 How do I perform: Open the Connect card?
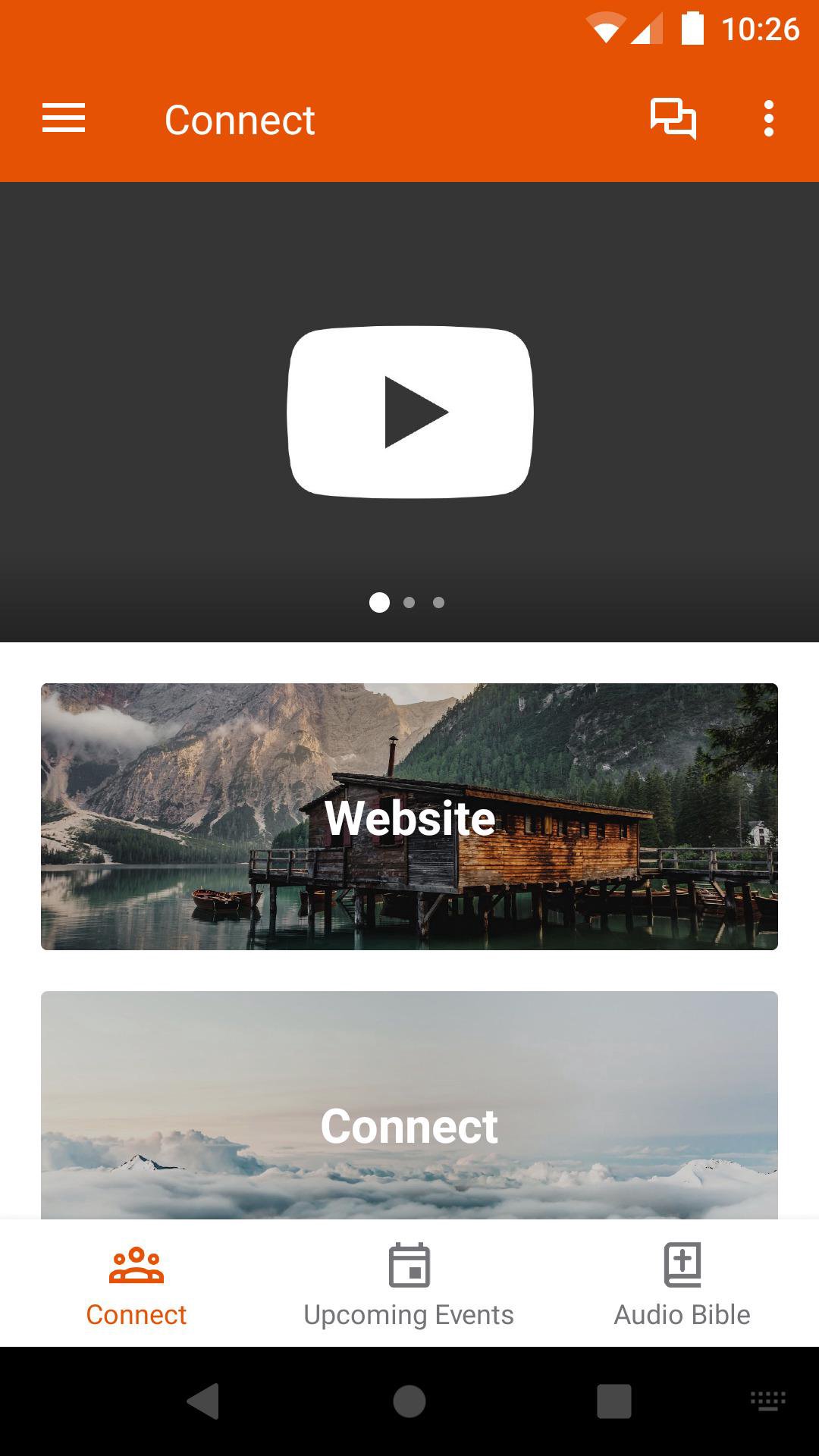click(409, 1107)
